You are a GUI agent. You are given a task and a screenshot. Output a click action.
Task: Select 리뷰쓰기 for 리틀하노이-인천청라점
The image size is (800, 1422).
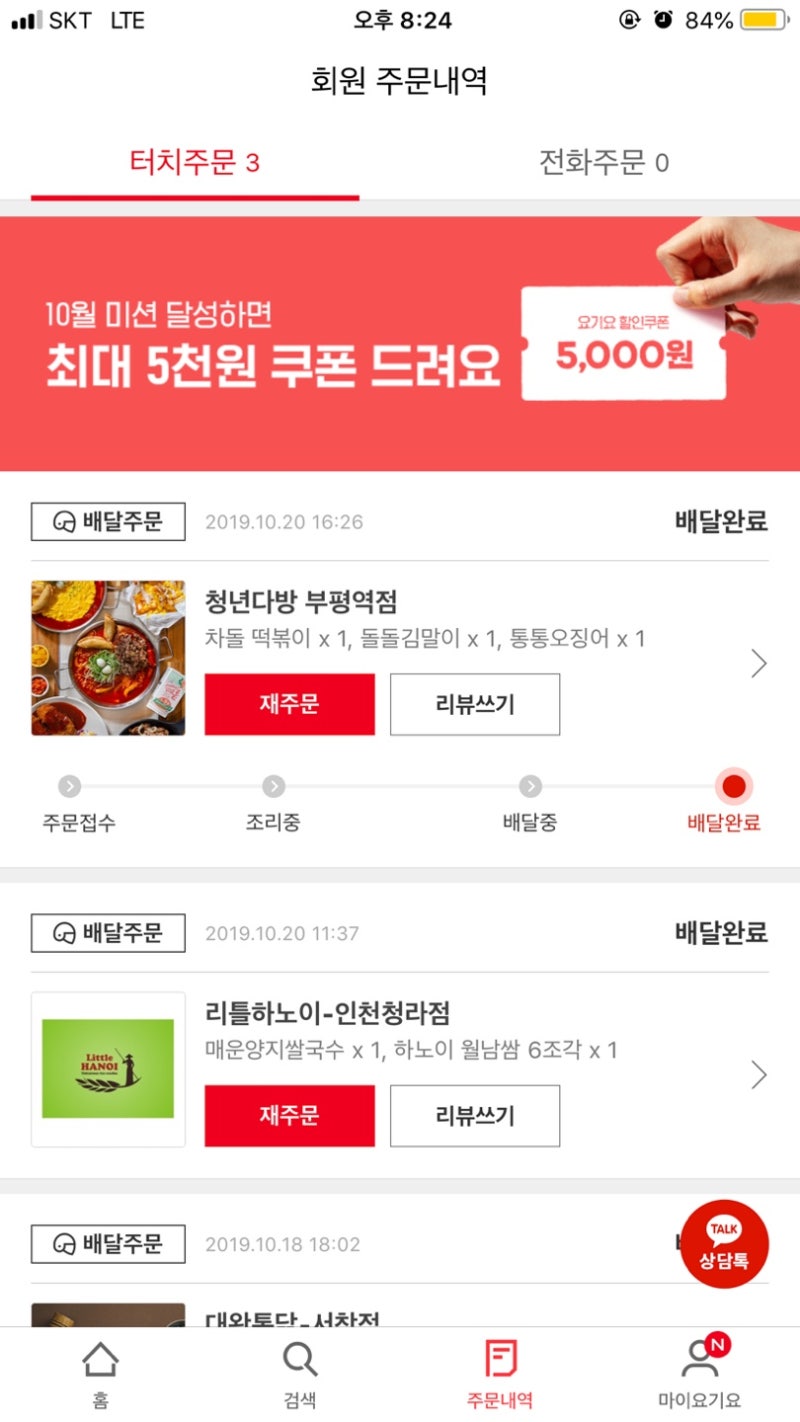click(x=474, y=1116)
